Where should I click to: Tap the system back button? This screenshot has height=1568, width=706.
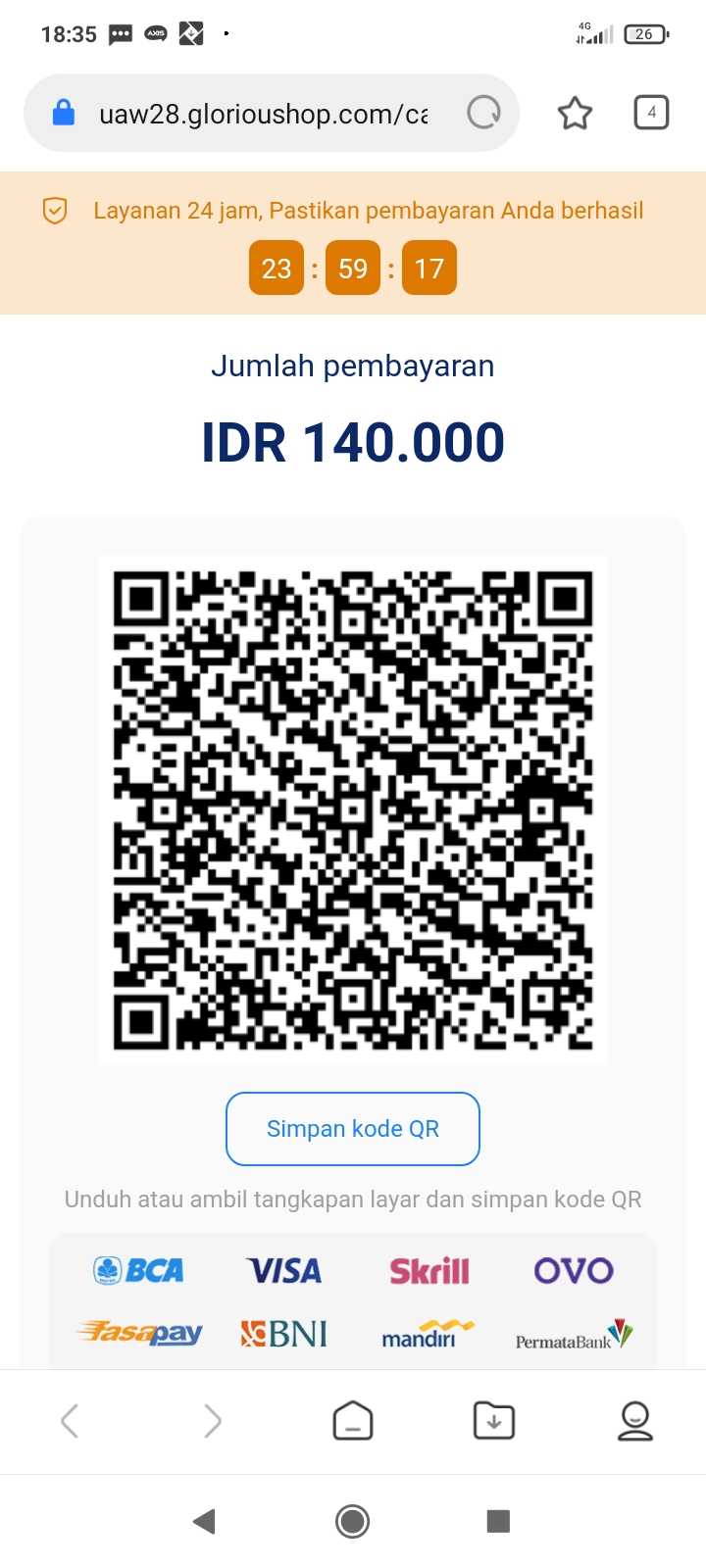[x=204, y=1521]
